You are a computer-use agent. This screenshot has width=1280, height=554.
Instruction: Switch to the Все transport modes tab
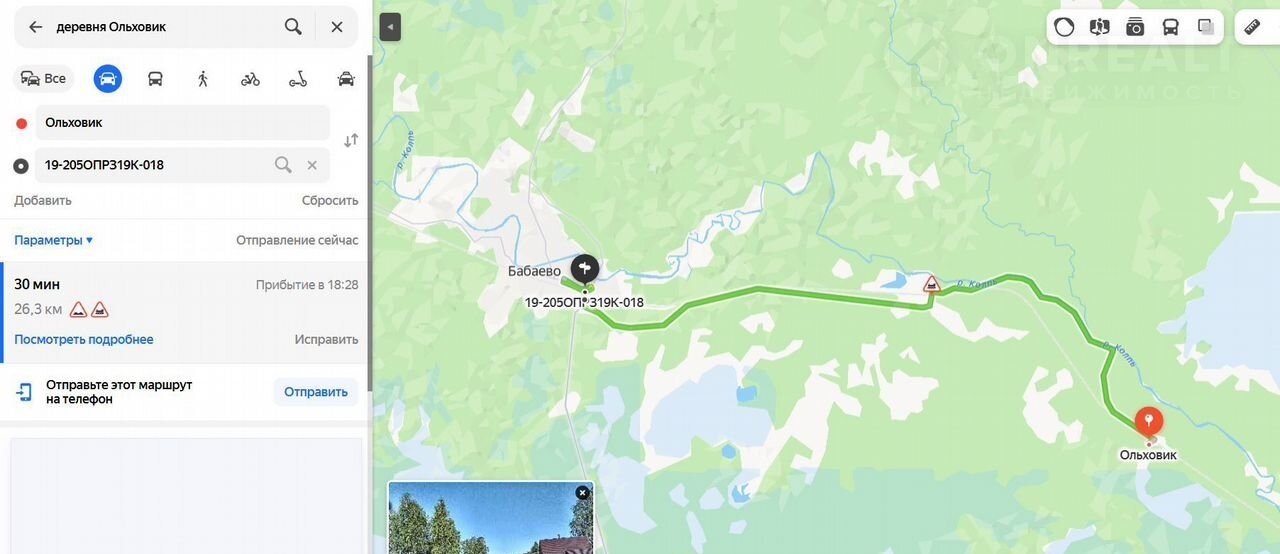pos(44,79)
